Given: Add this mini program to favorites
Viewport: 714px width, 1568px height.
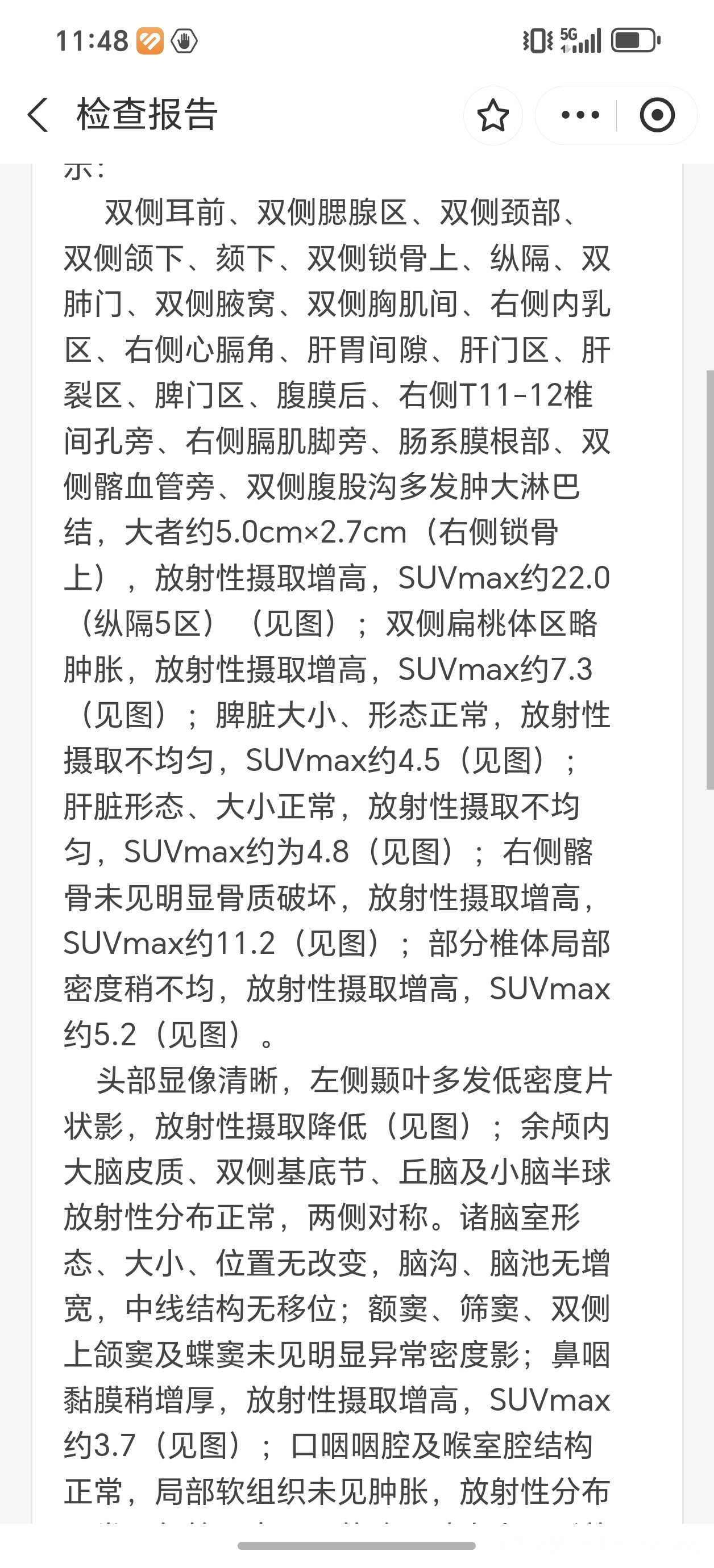Looking at the screenshot, I should [x=492, y=116].
